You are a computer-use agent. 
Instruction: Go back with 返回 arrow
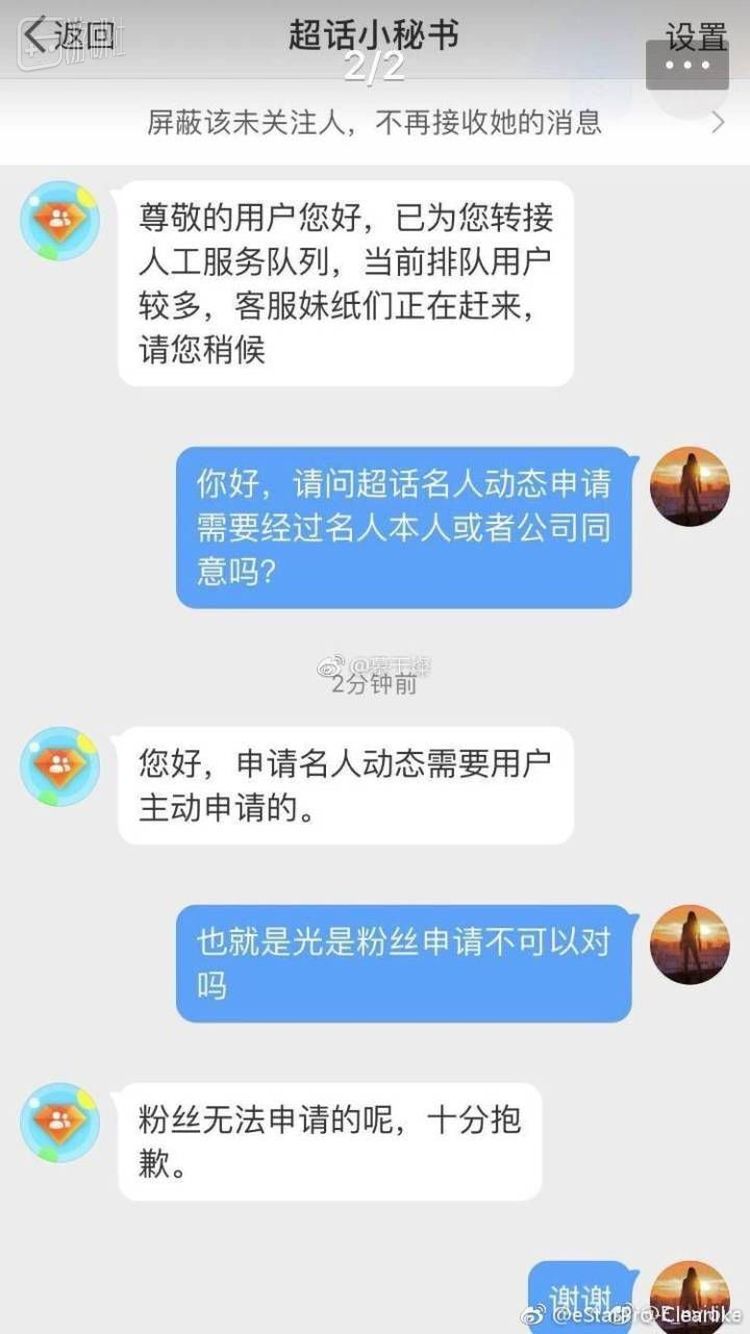[66, 35]
